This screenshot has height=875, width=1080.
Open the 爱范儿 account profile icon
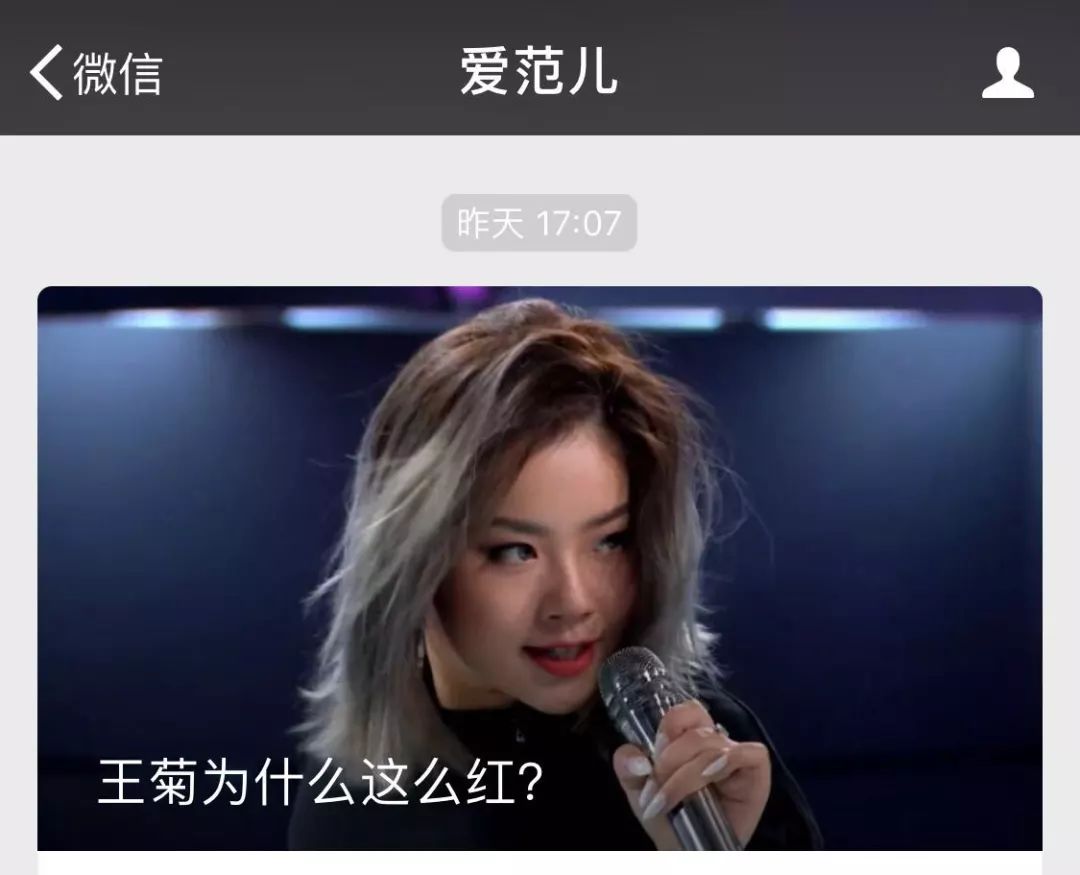click(1006, 72)
